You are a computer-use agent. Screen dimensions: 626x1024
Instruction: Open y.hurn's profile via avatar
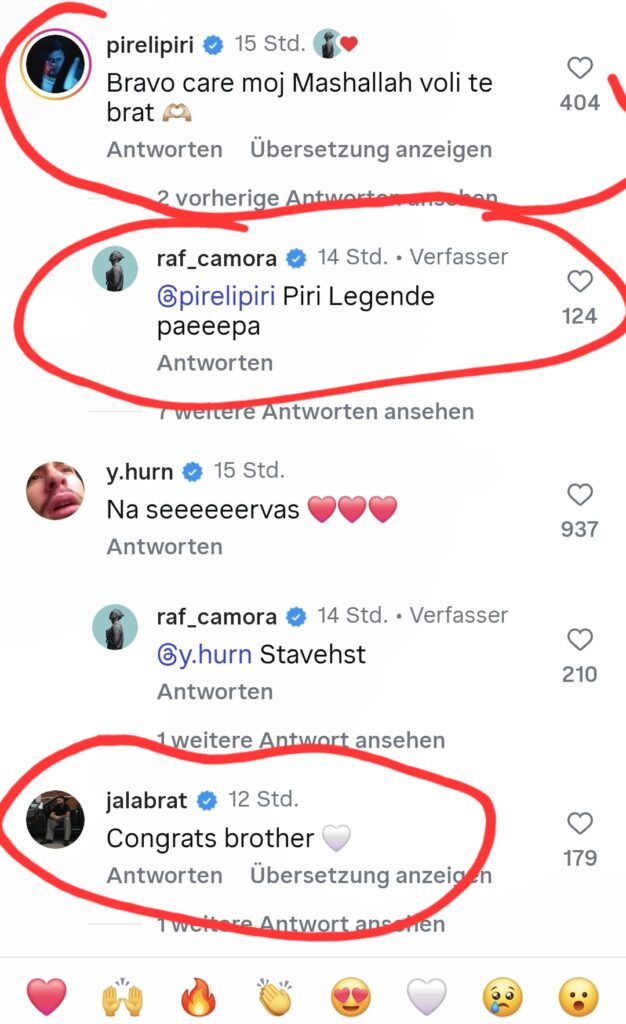tap(55, 490)
